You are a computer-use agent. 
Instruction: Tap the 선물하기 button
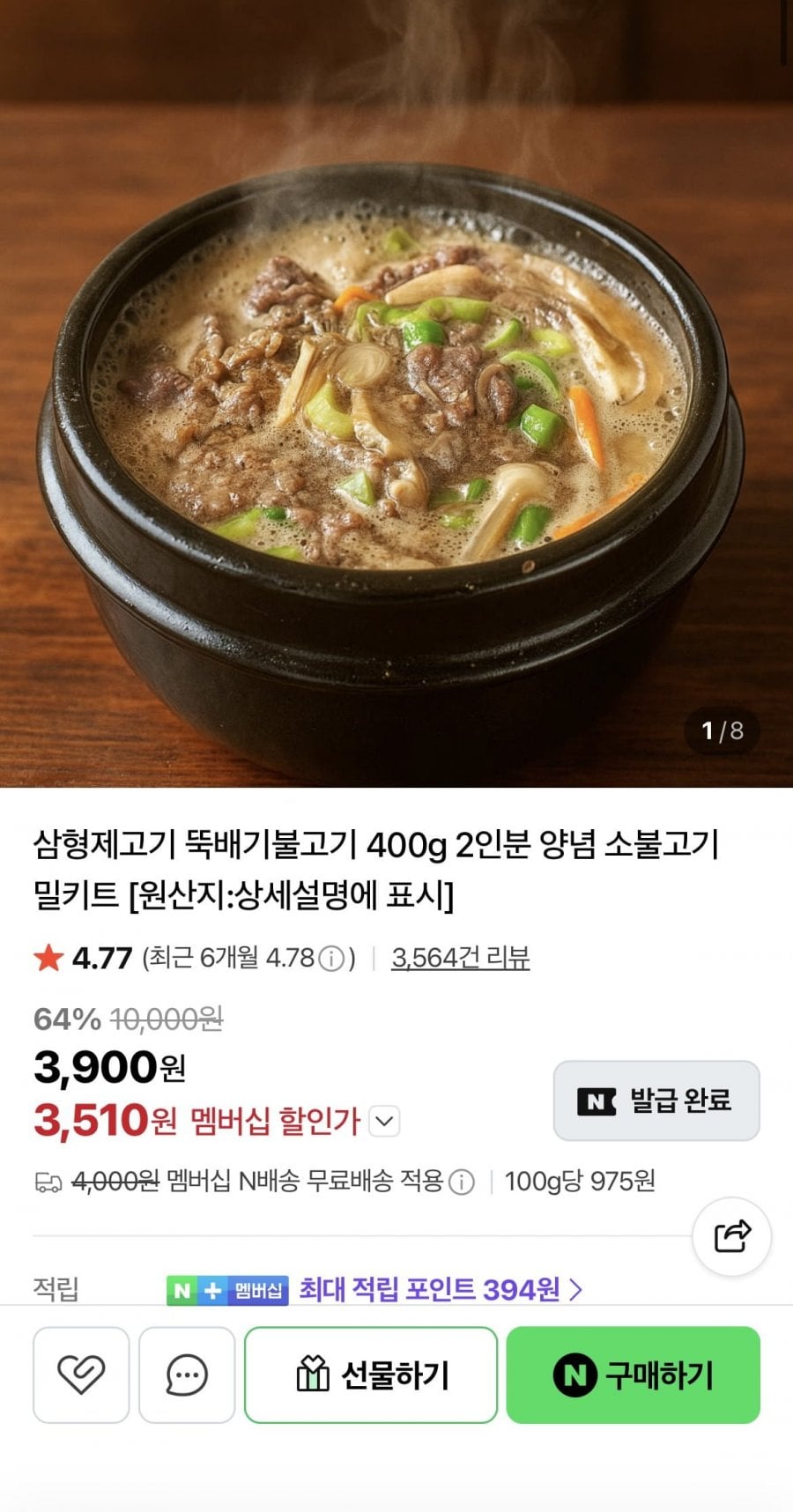[370, 1375]
